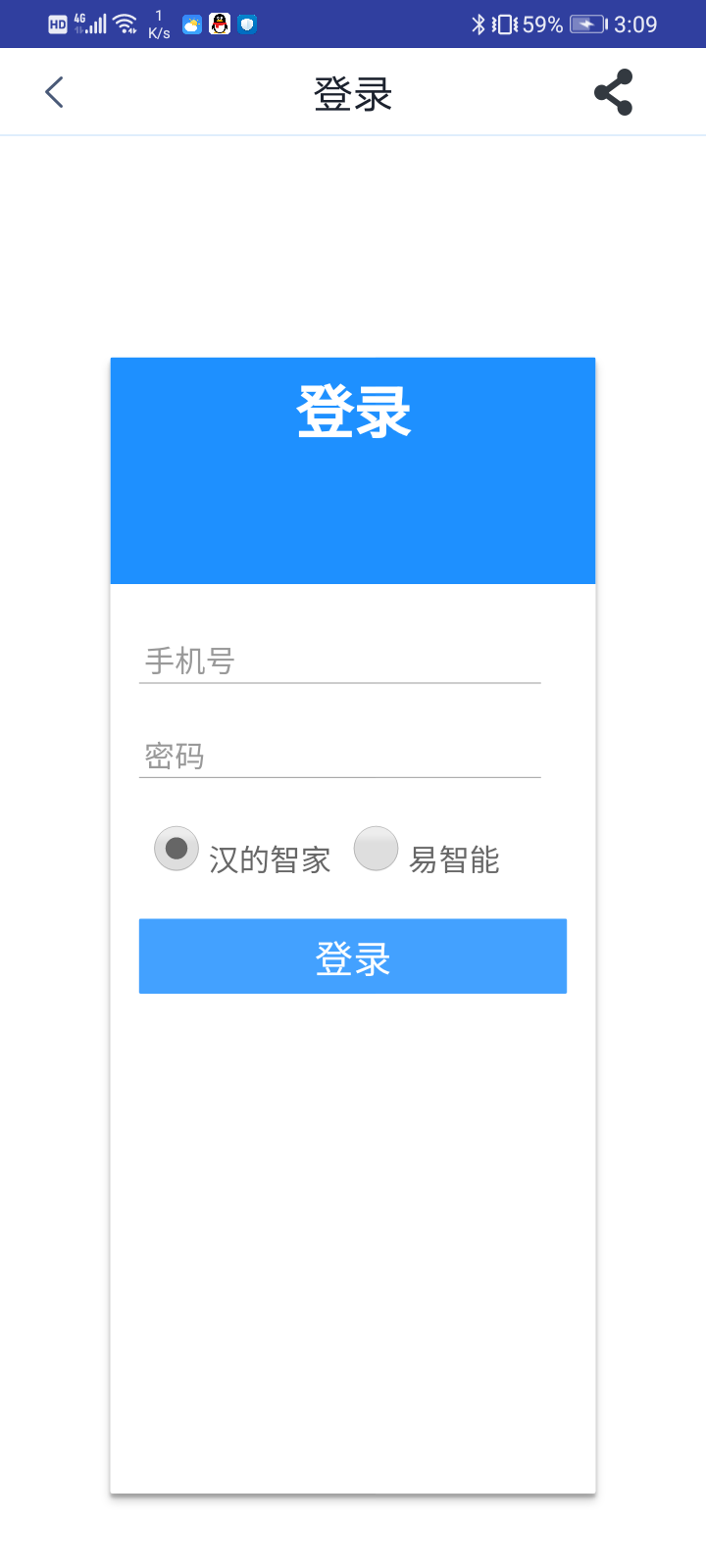
Task: Select the 汉的智家 radio option
Action: [x=176, y=849]
